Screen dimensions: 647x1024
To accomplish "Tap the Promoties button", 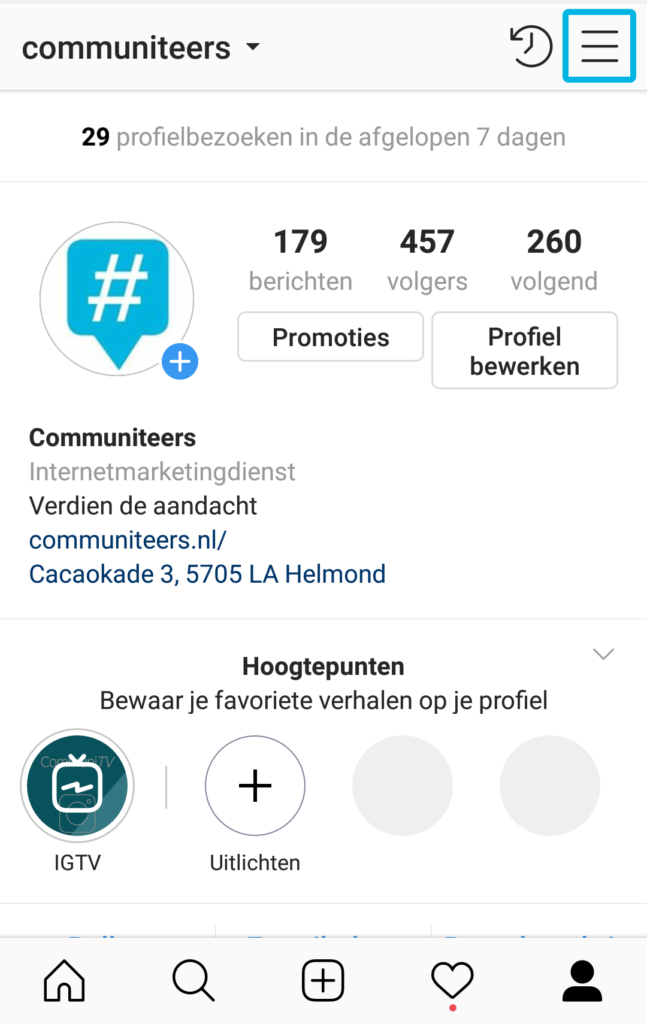I will pyautogui.click(x=330, y=337).
